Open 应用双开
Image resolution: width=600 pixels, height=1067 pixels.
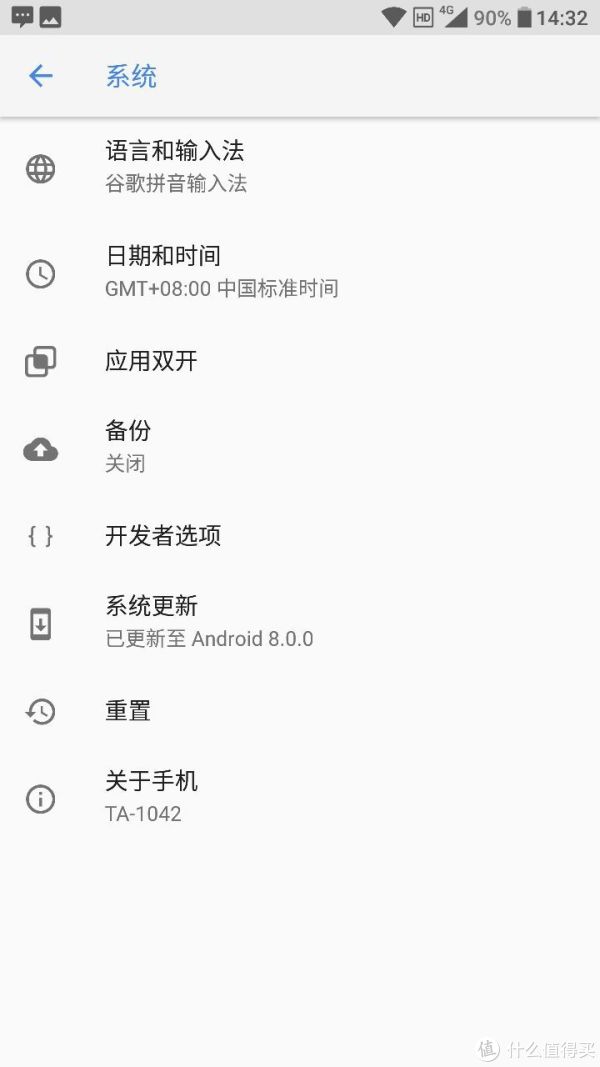point(300,361)
